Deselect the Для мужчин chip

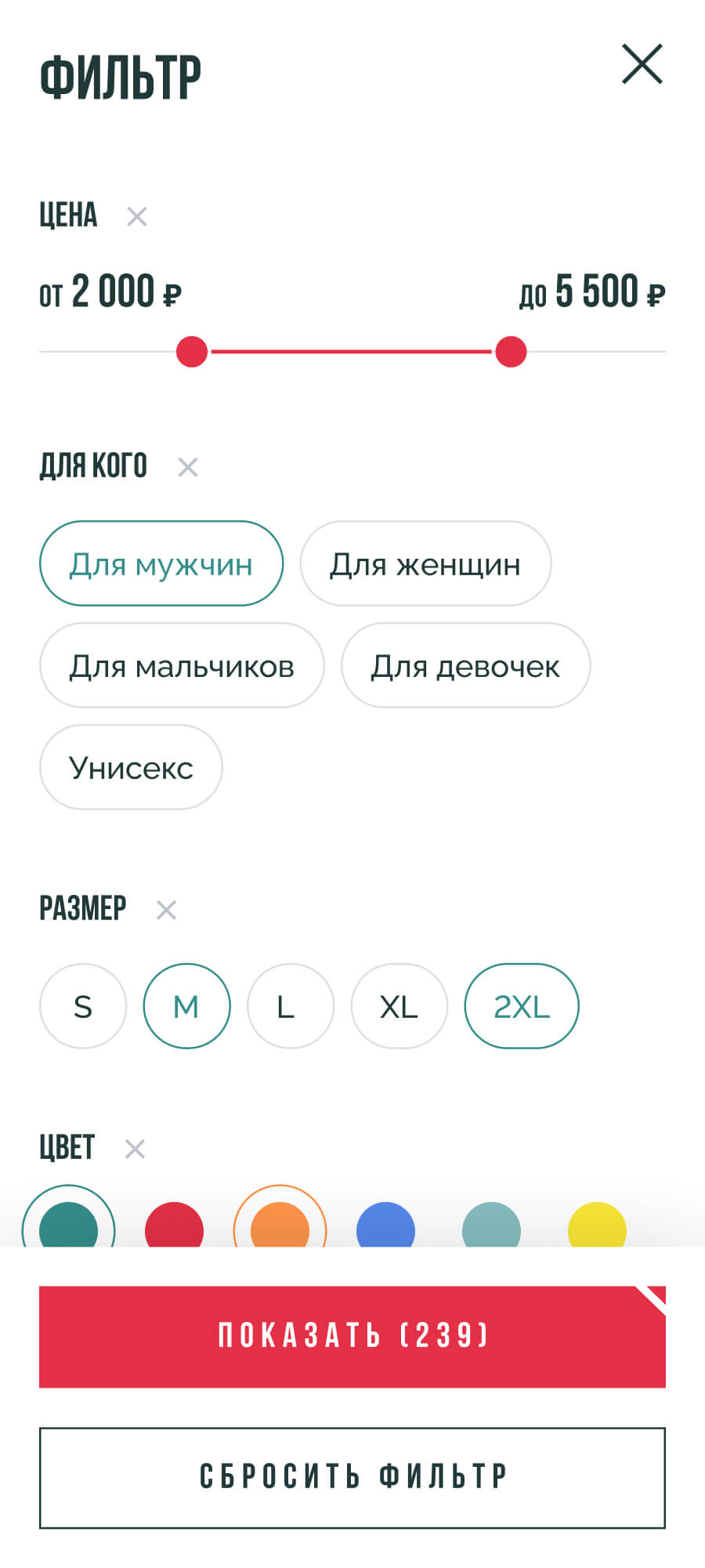tap(161, 563)
